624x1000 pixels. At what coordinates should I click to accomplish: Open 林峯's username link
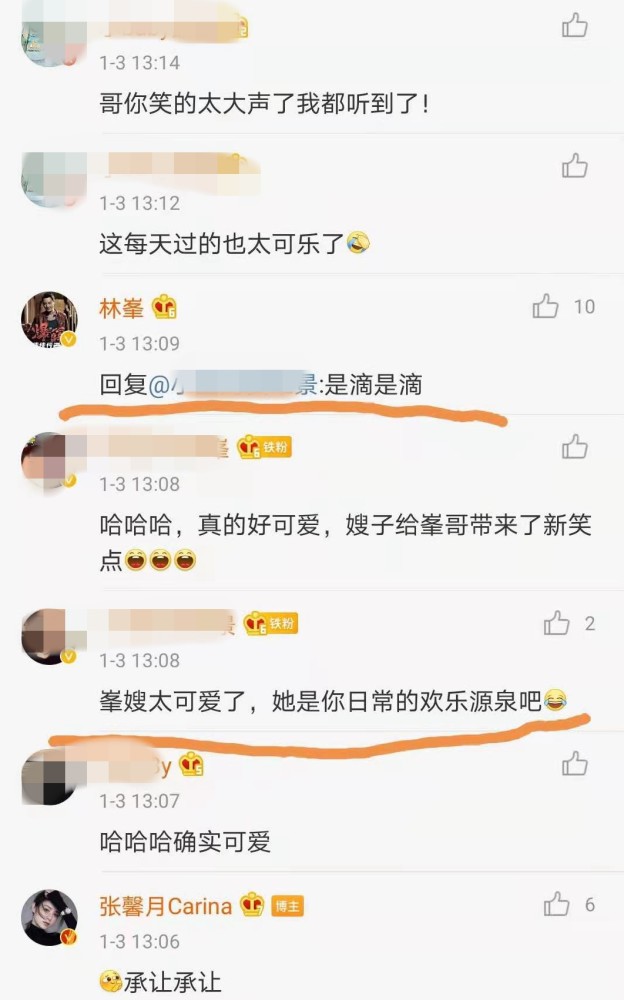point(121,308)
